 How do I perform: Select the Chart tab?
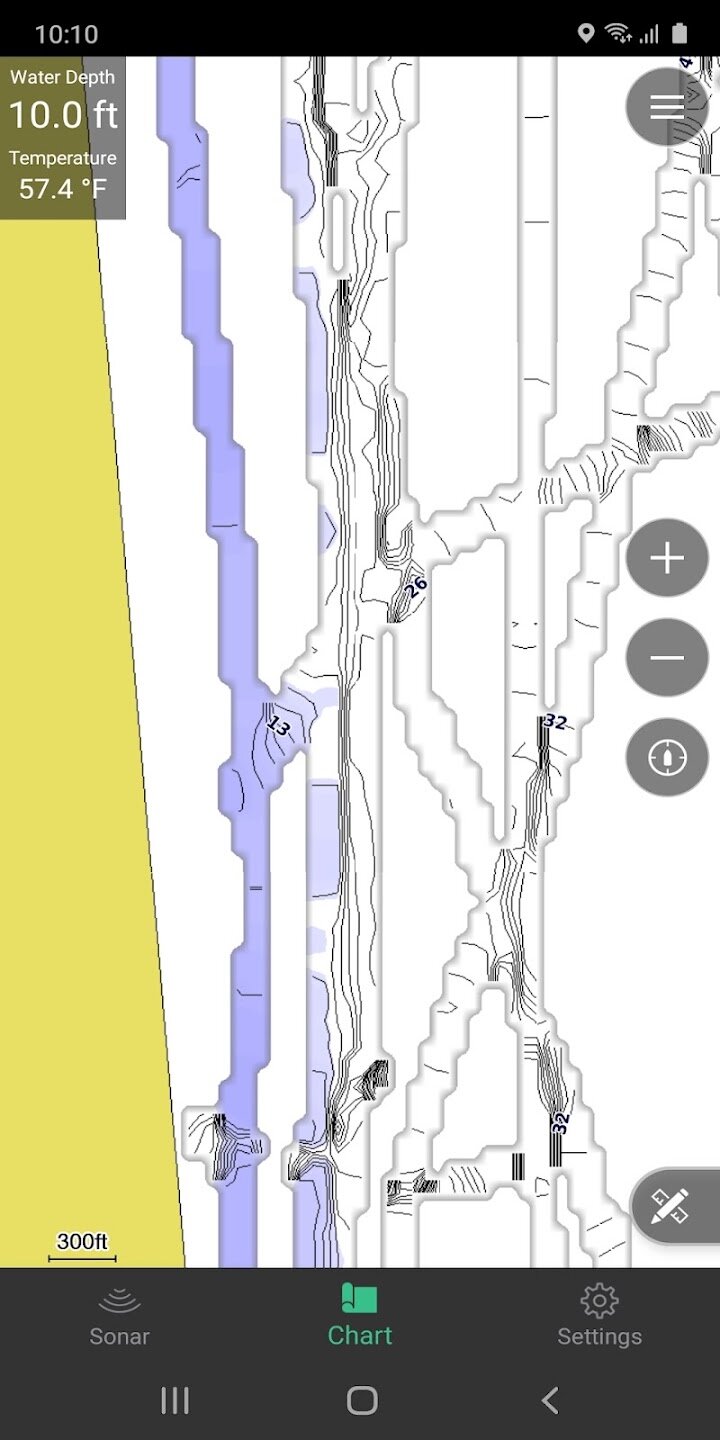coord(360,1316)
